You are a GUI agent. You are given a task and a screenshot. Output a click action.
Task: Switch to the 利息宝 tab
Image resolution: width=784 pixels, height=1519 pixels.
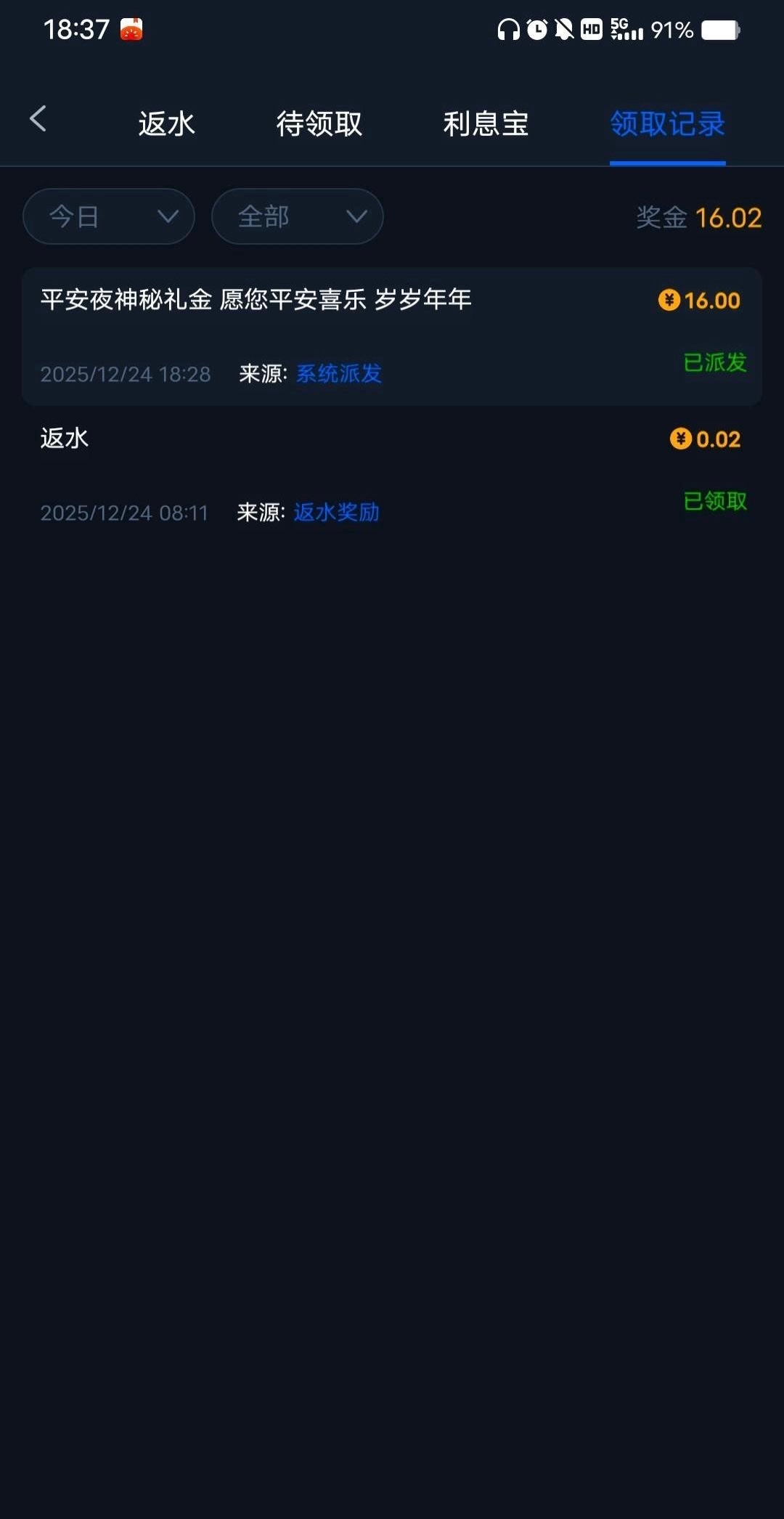point(485,124)
